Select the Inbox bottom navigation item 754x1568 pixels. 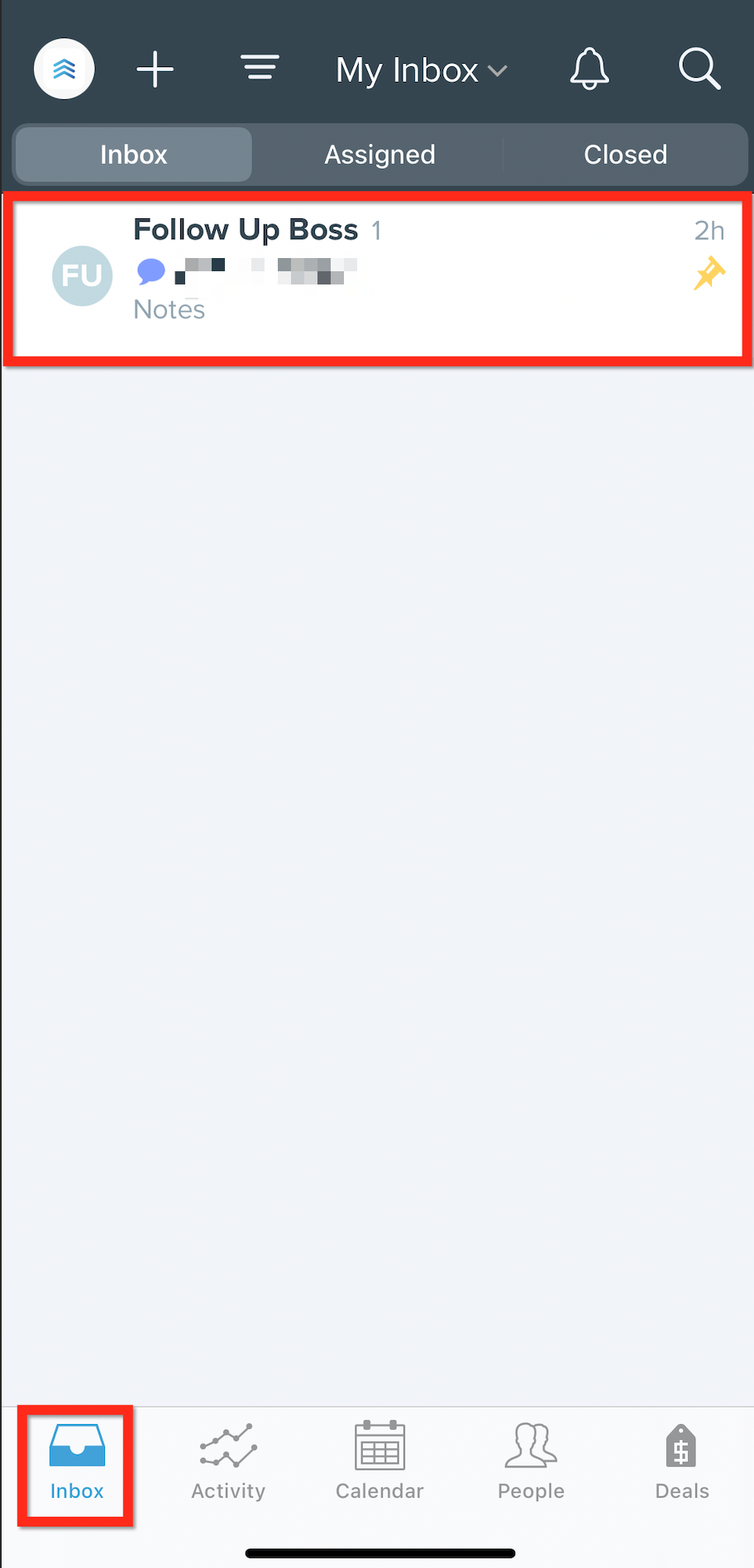coord(77,1462)
